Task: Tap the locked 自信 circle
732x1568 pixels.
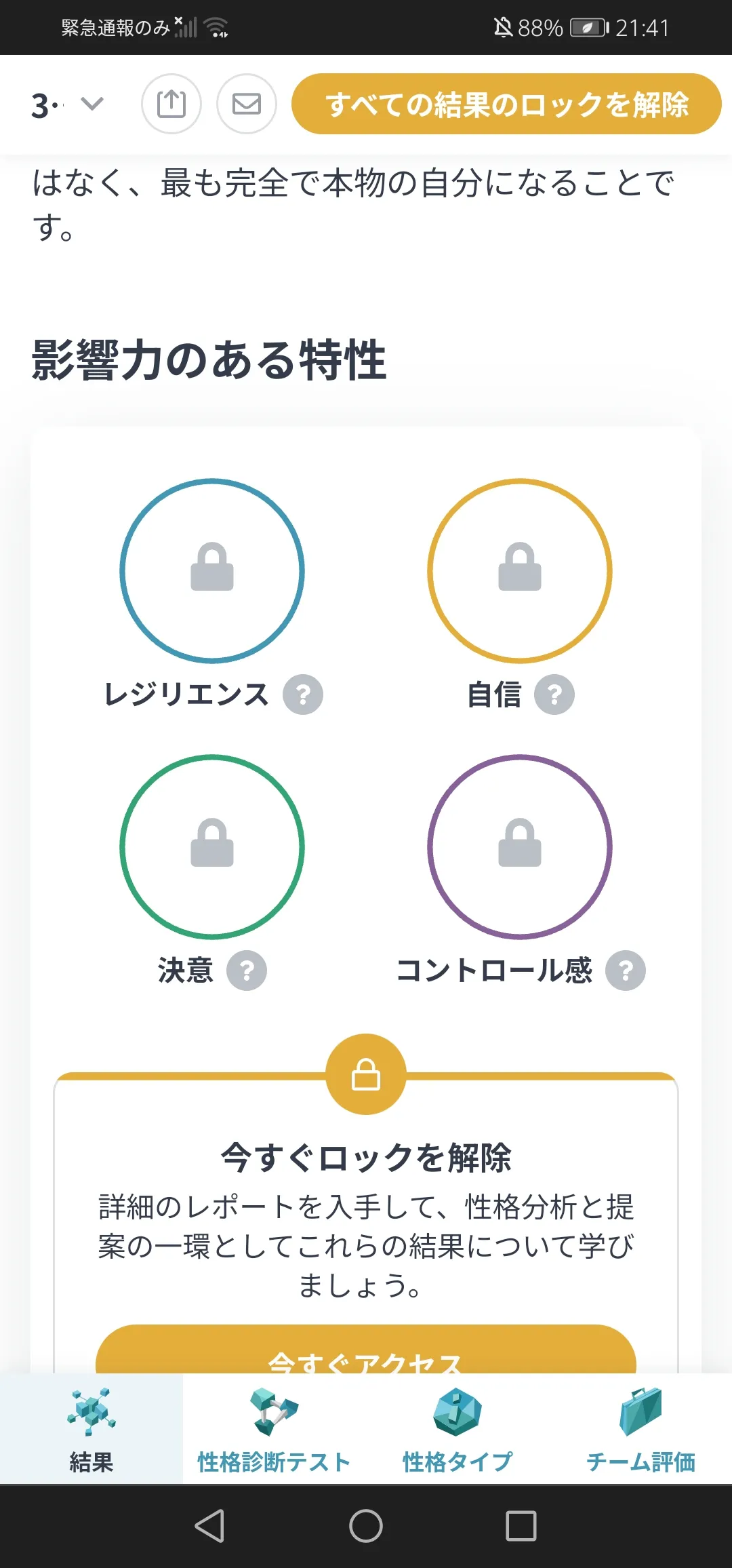Action: coord(520,571)
